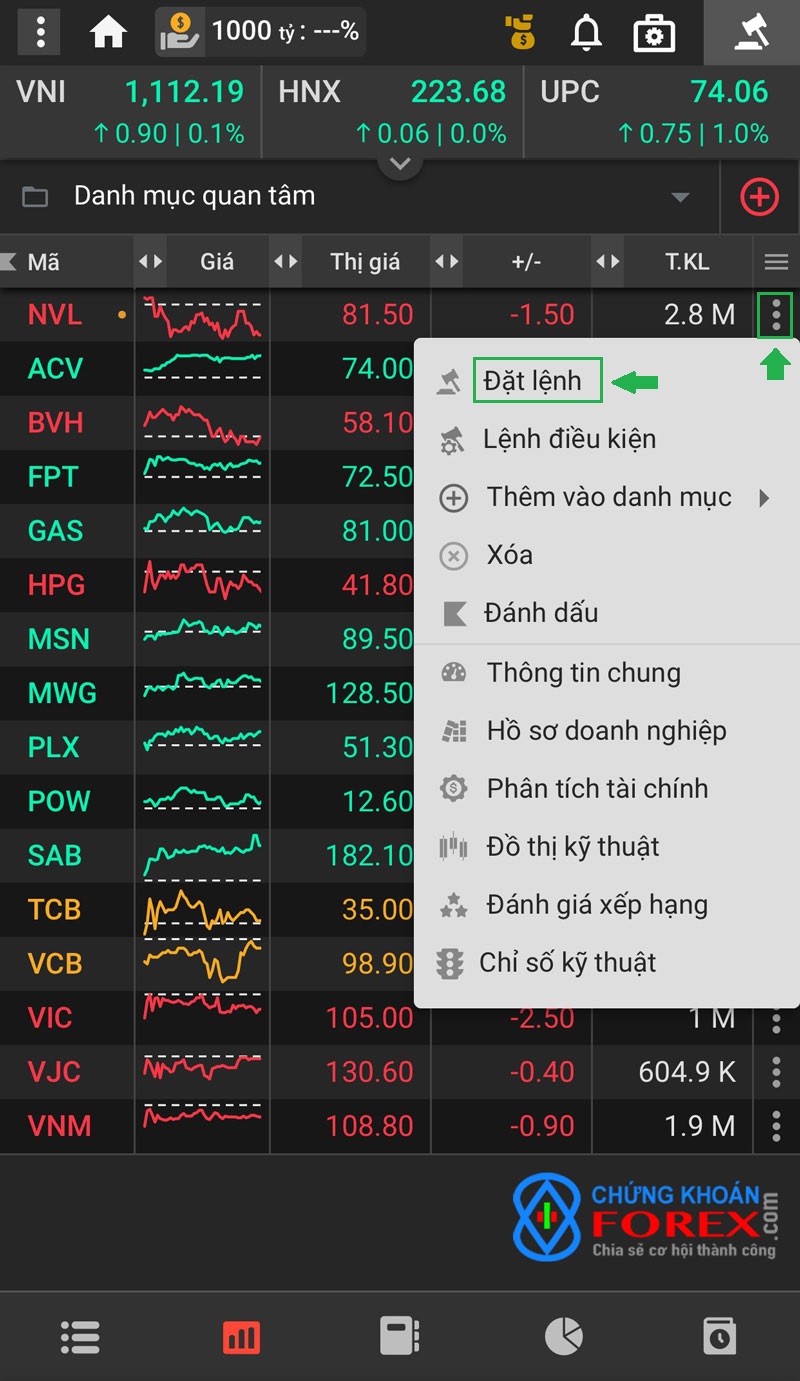800x1381 pixels.
Task: Switch to the pie chart tab
Action: (x=564, y=1336)
